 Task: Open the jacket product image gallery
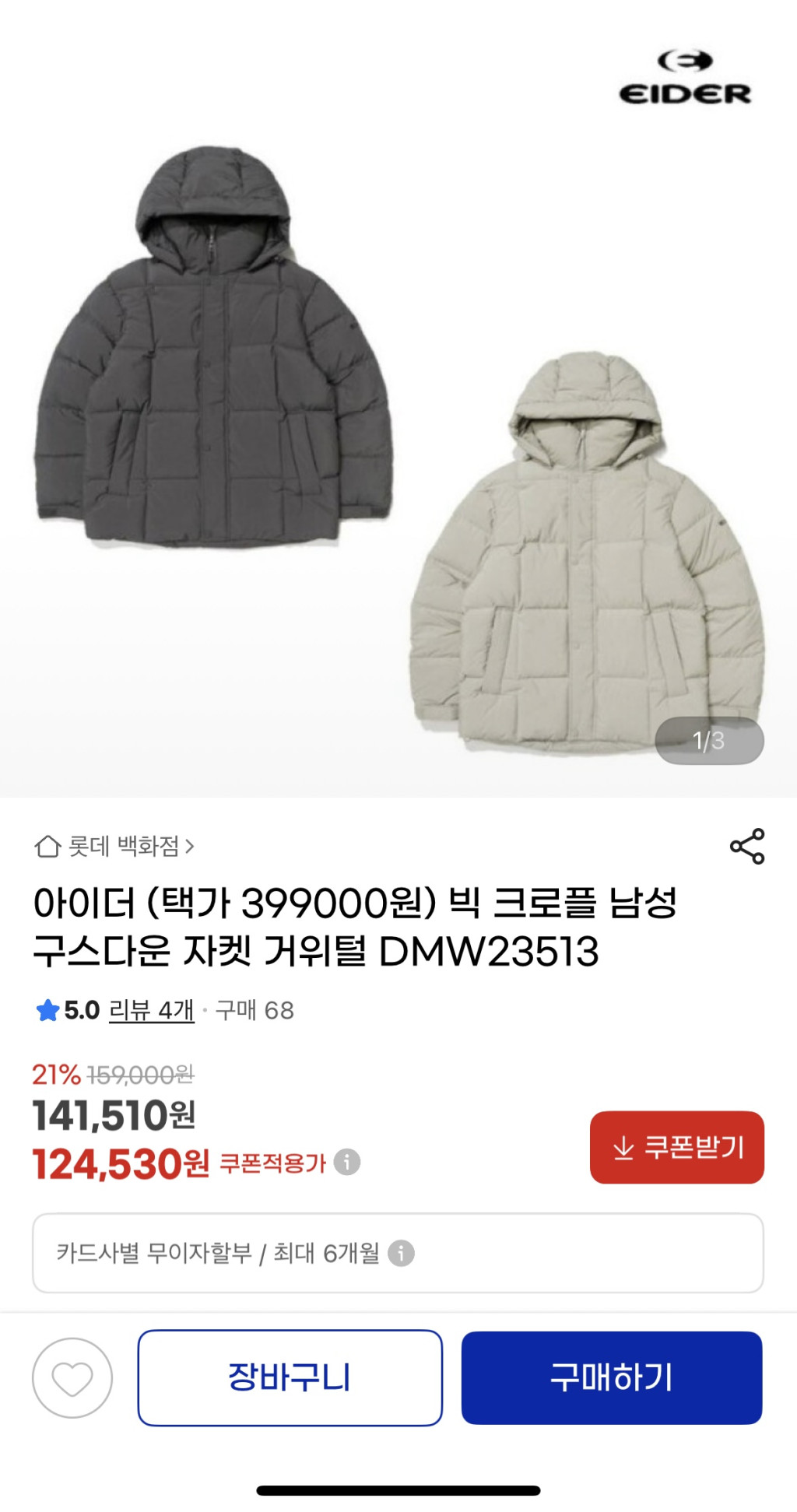[397, 436]
